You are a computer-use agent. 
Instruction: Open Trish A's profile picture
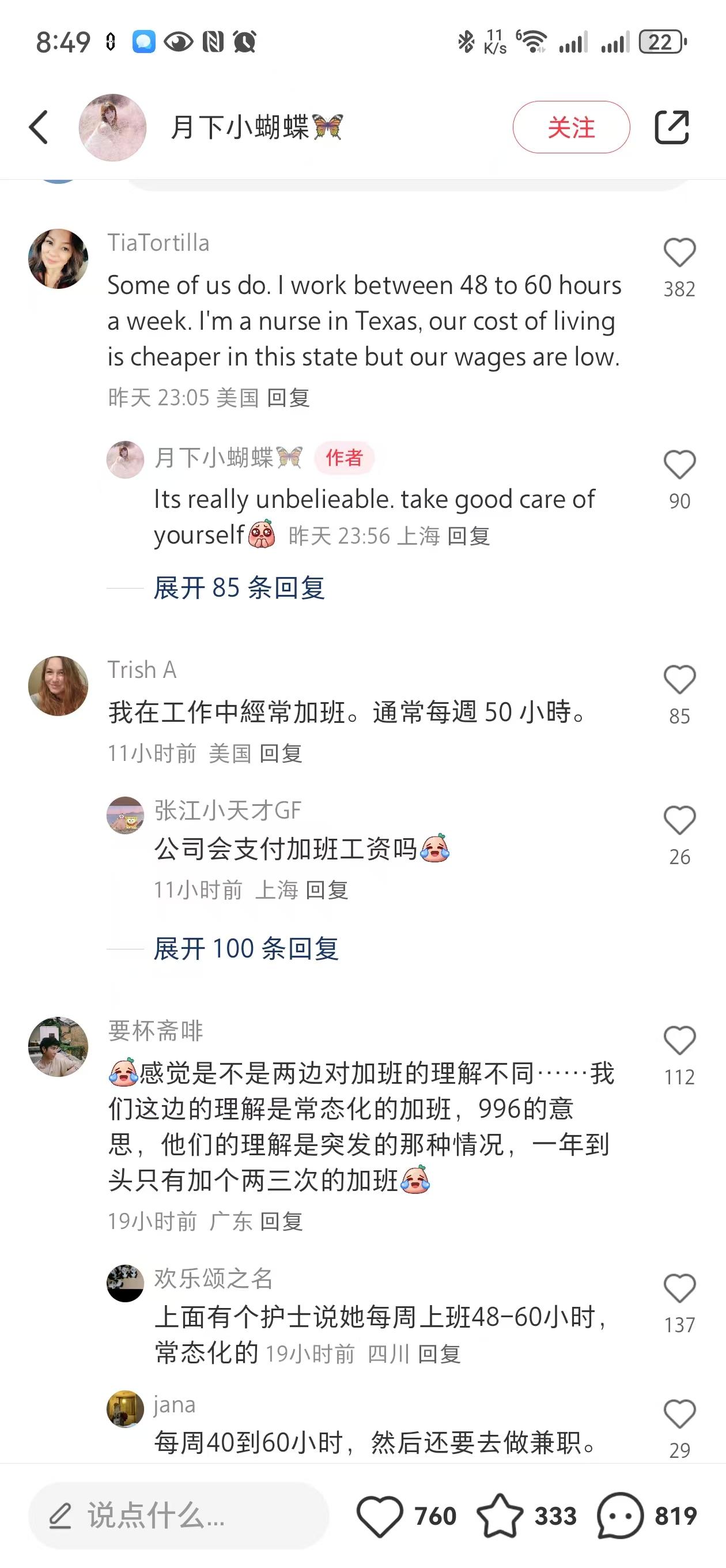(x=58, y=685)
